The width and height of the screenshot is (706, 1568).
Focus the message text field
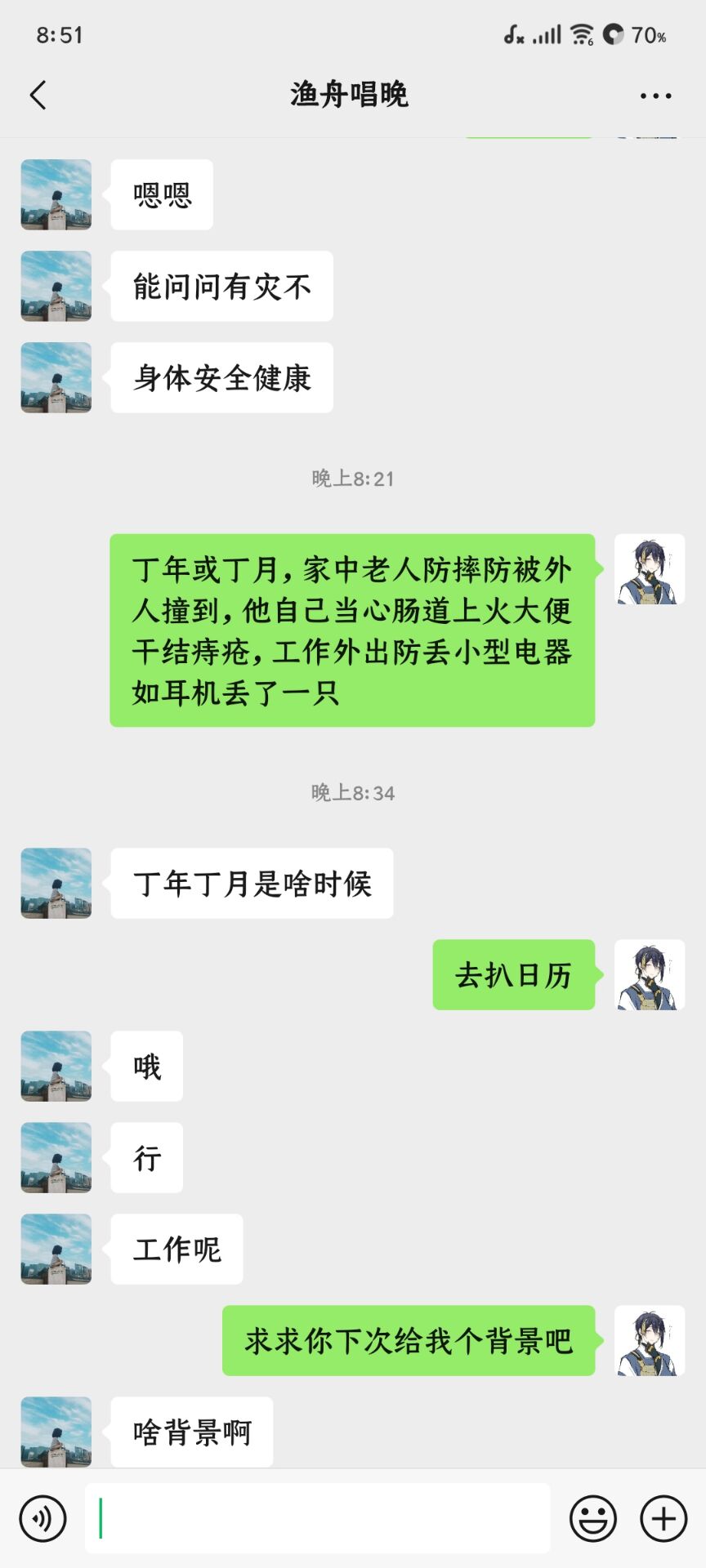[x=317, y=1518]
